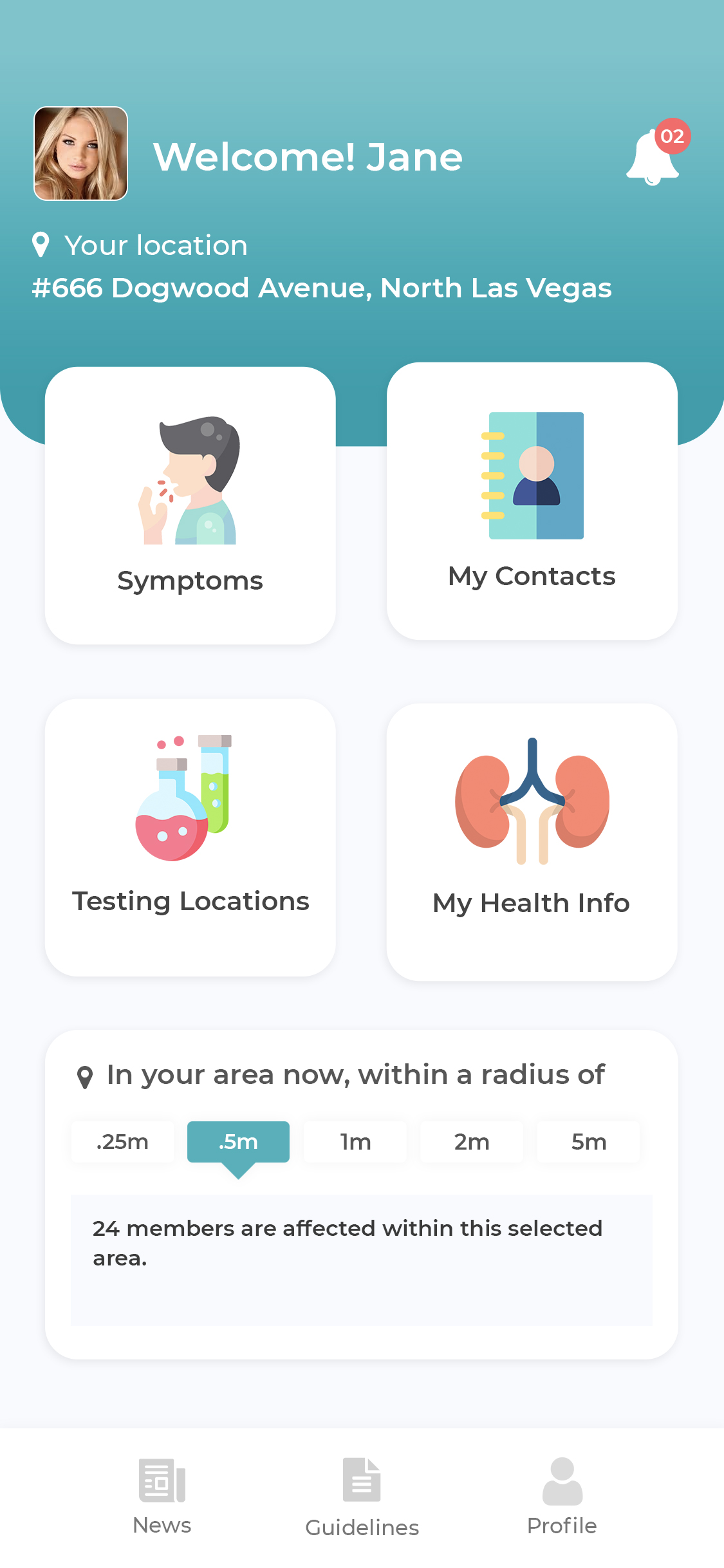This screenshot has height=1568, width=724.
Task: Go to the News tab
Action: (162, 1497)
